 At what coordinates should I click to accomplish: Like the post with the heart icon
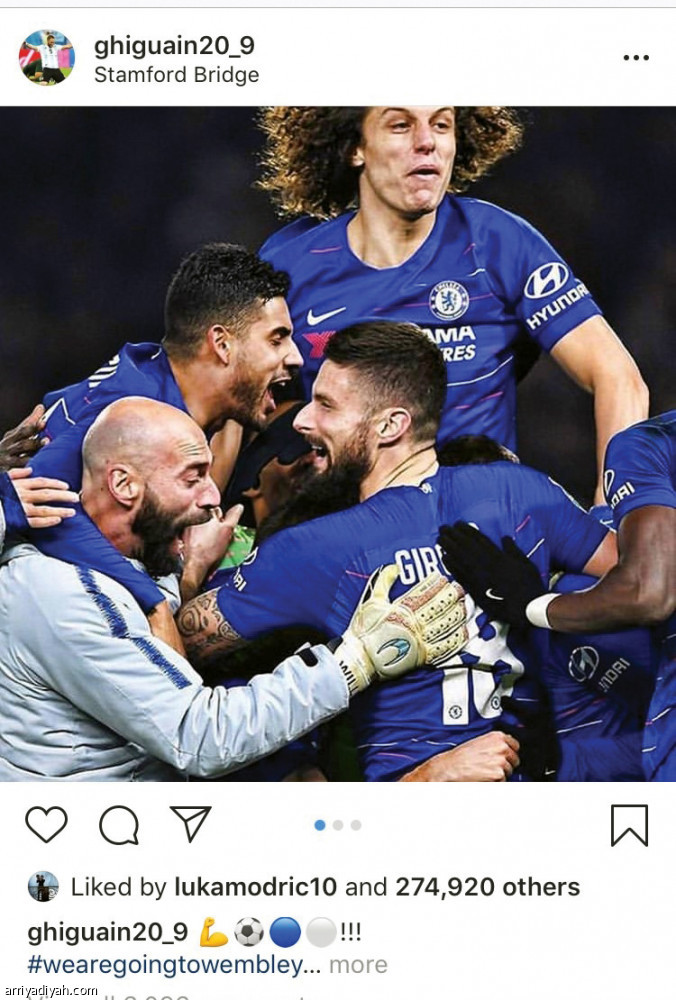coord(46,825)
